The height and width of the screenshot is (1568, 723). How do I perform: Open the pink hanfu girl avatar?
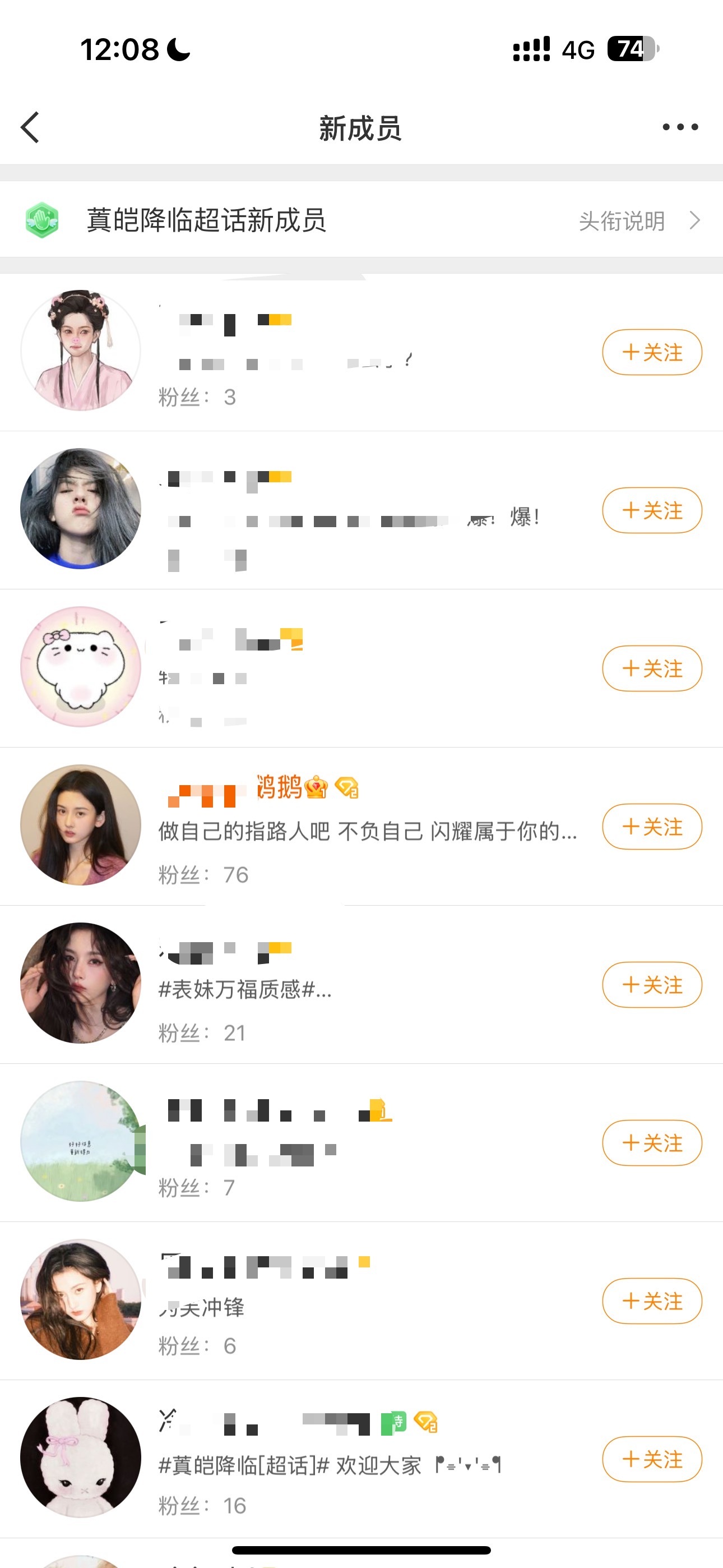pos(81,351)
